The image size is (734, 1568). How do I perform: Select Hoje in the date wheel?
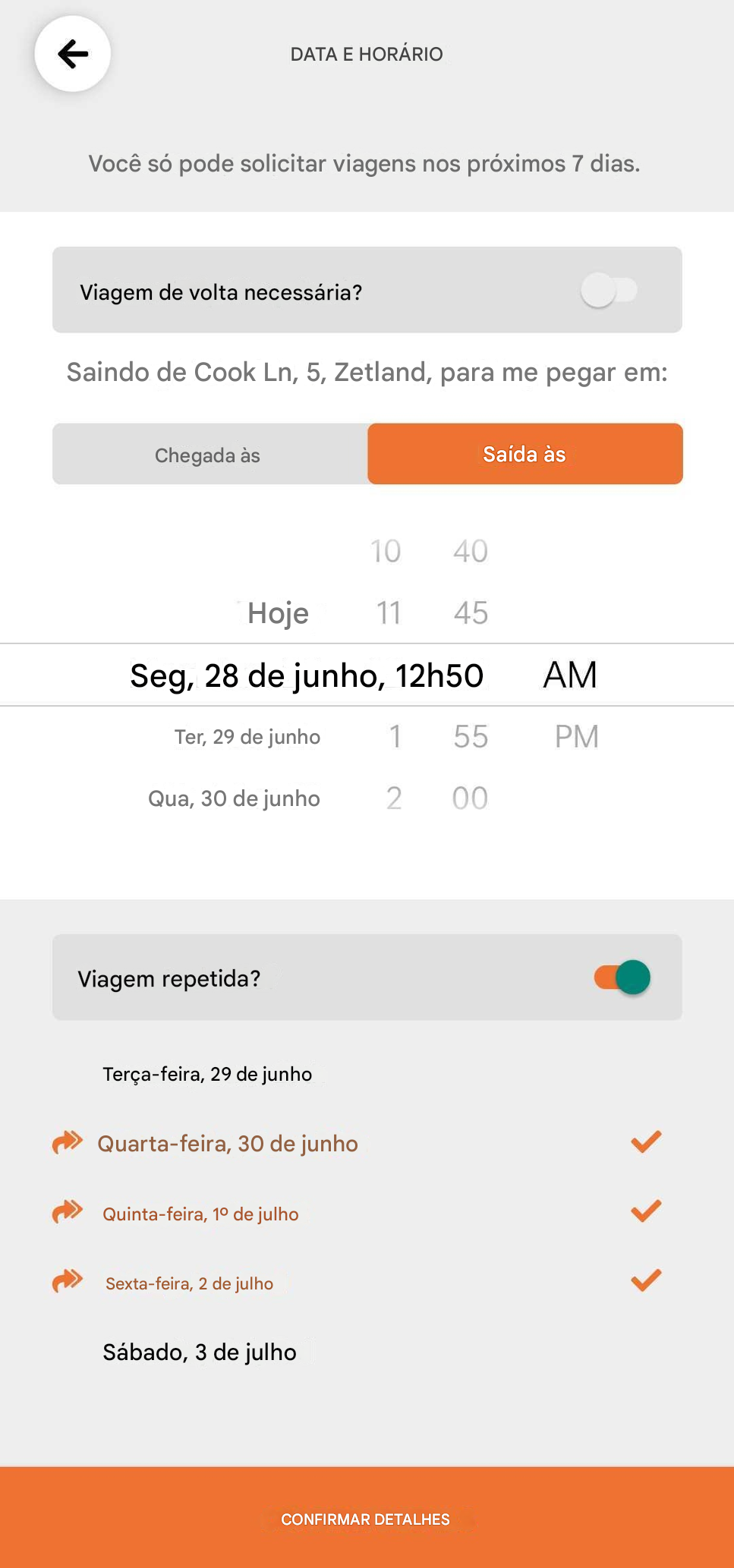[x=278, y=613]
